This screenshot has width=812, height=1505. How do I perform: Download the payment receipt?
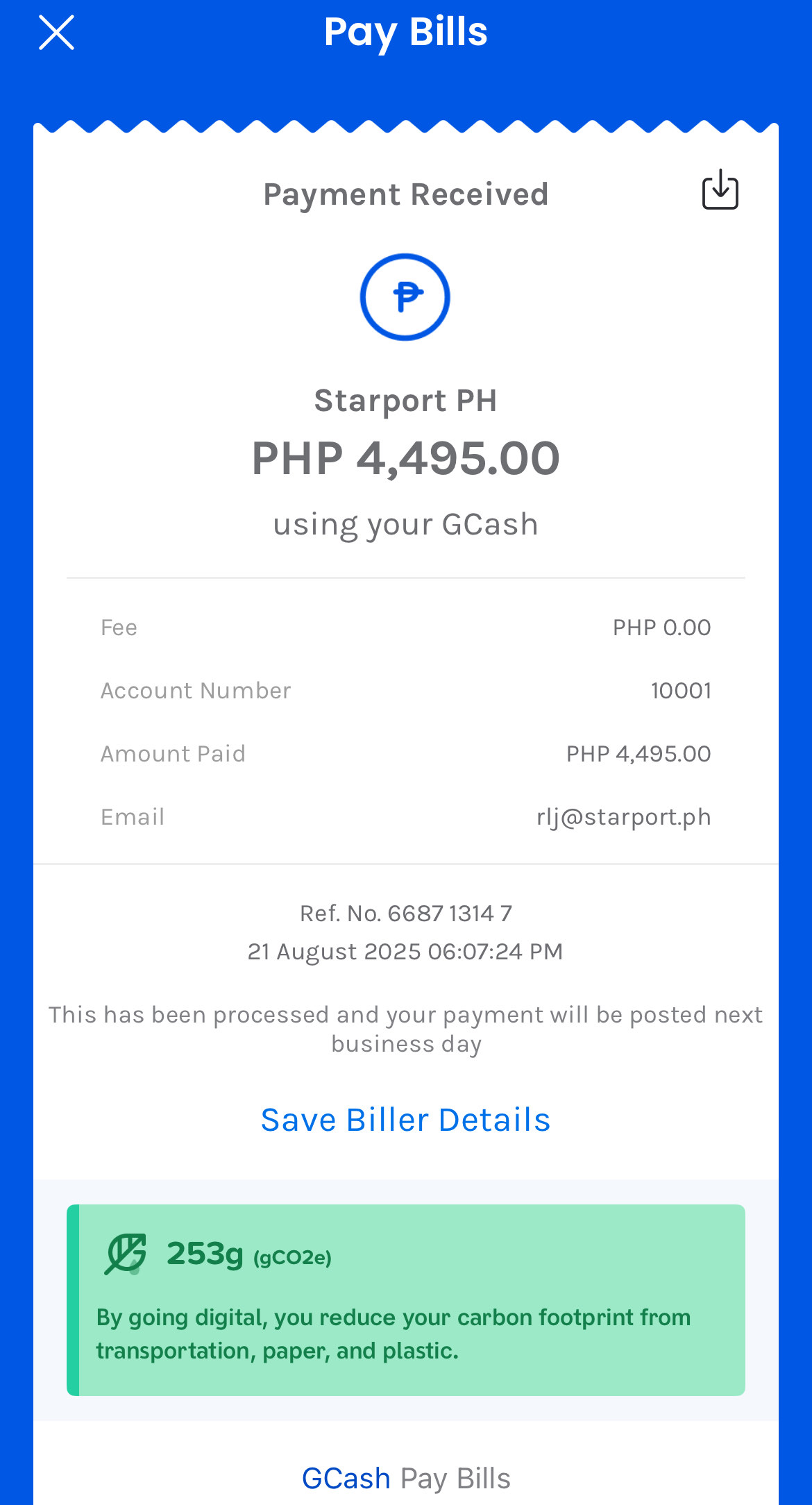pos(720,190)
